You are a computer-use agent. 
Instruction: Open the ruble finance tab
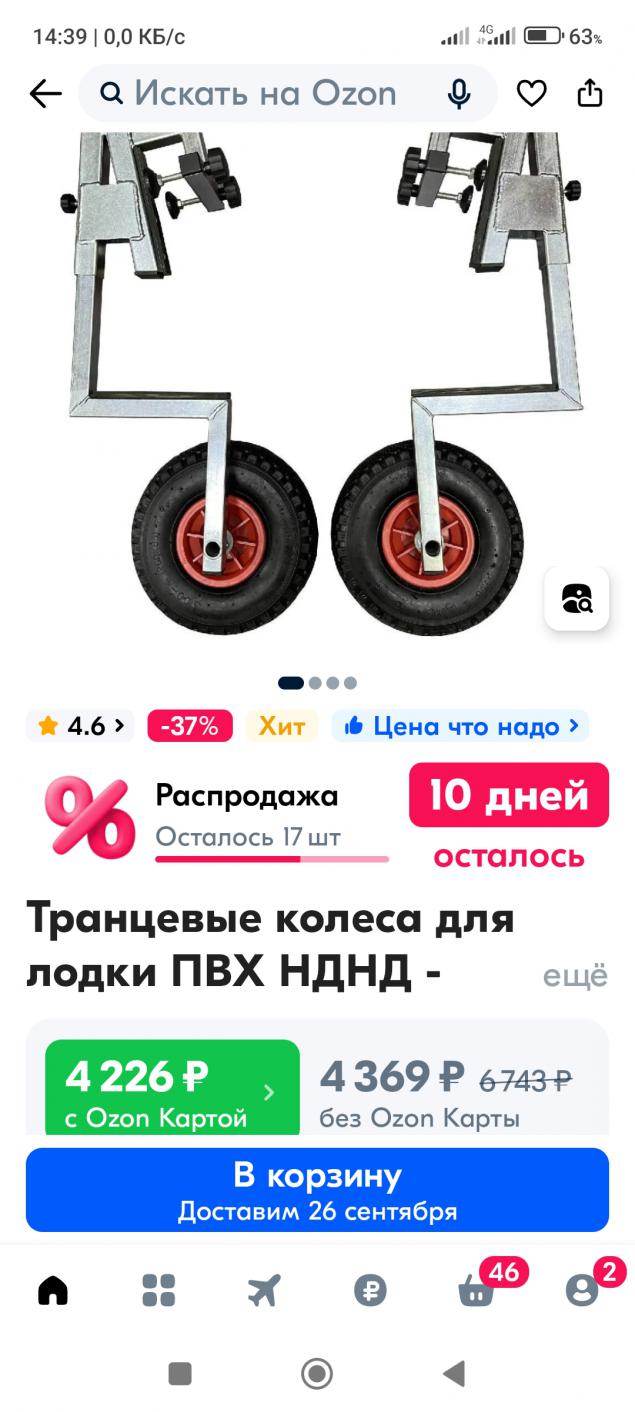[x=370, y=1290]
